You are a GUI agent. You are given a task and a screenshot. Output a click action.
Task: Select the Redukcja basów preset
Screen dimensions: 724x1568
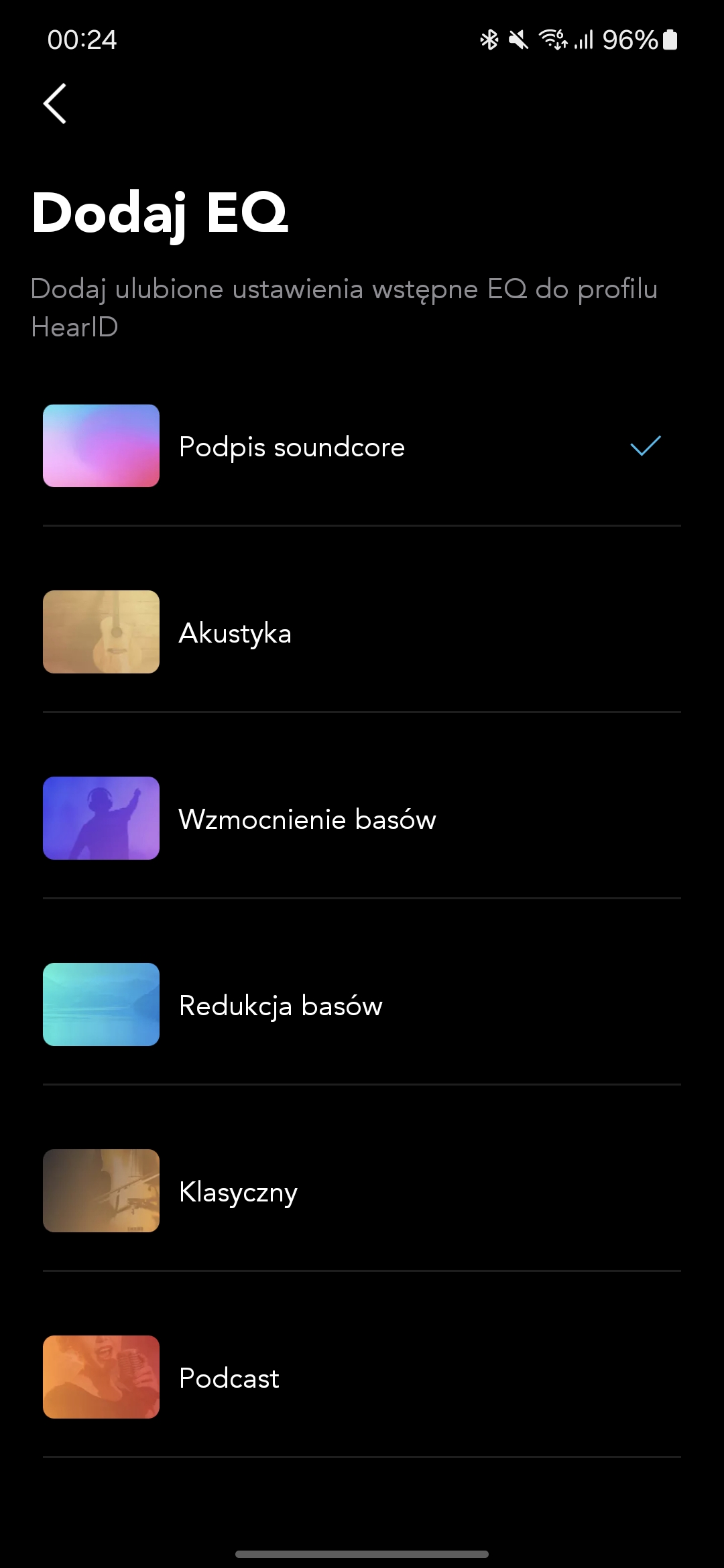pos(362,1005)
